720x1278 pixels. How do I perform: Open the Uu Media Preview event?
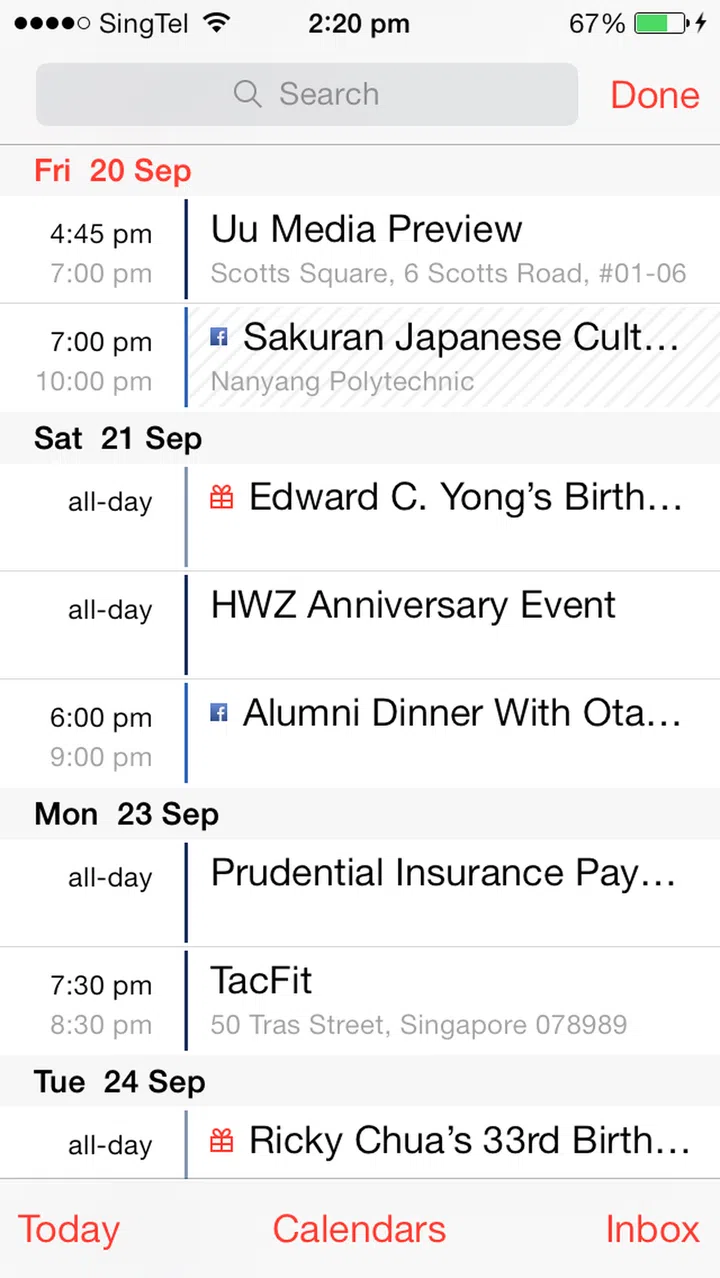447,249
